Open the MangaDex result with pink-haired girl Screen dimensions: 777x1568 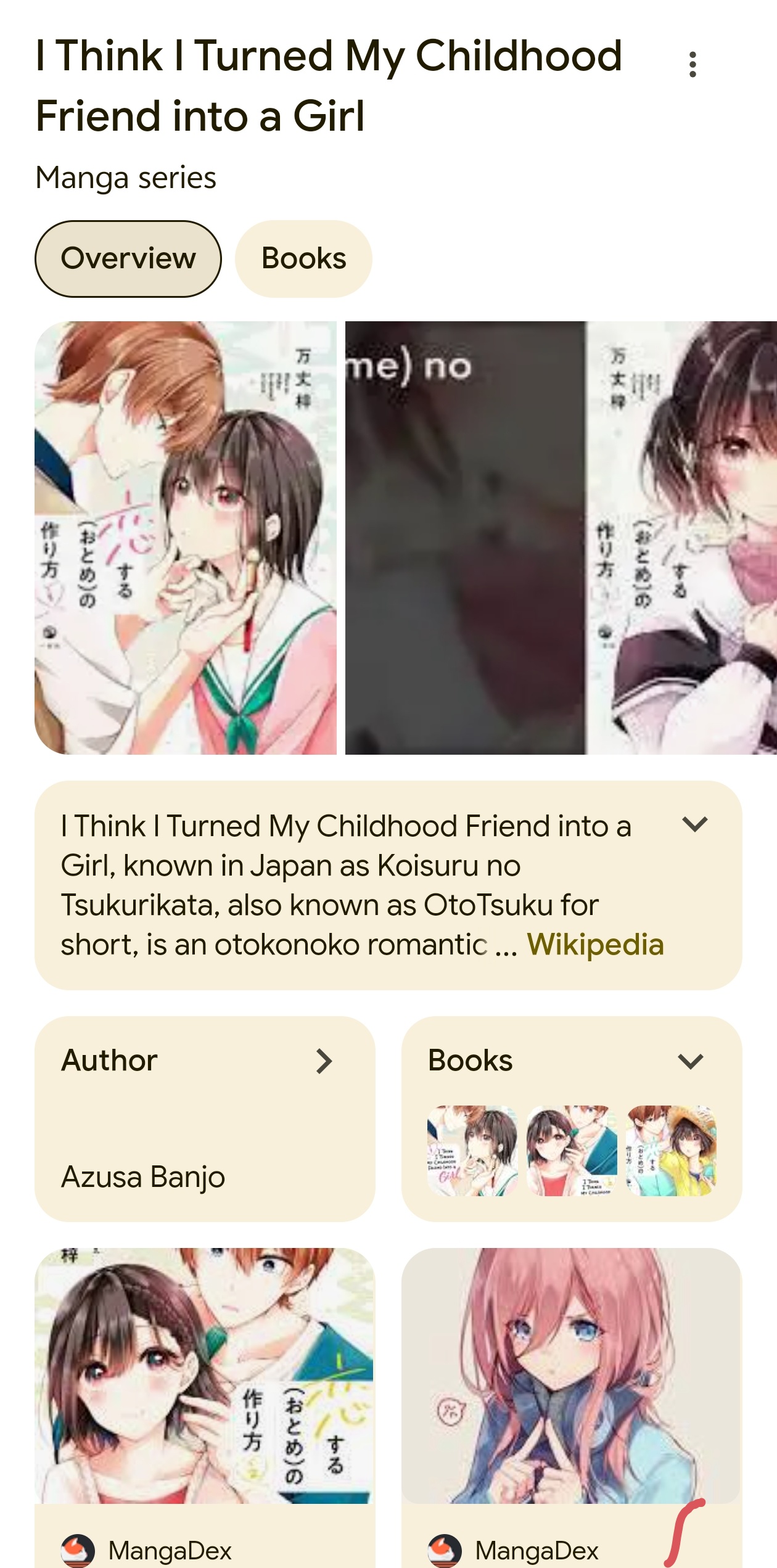[572, 1406]
